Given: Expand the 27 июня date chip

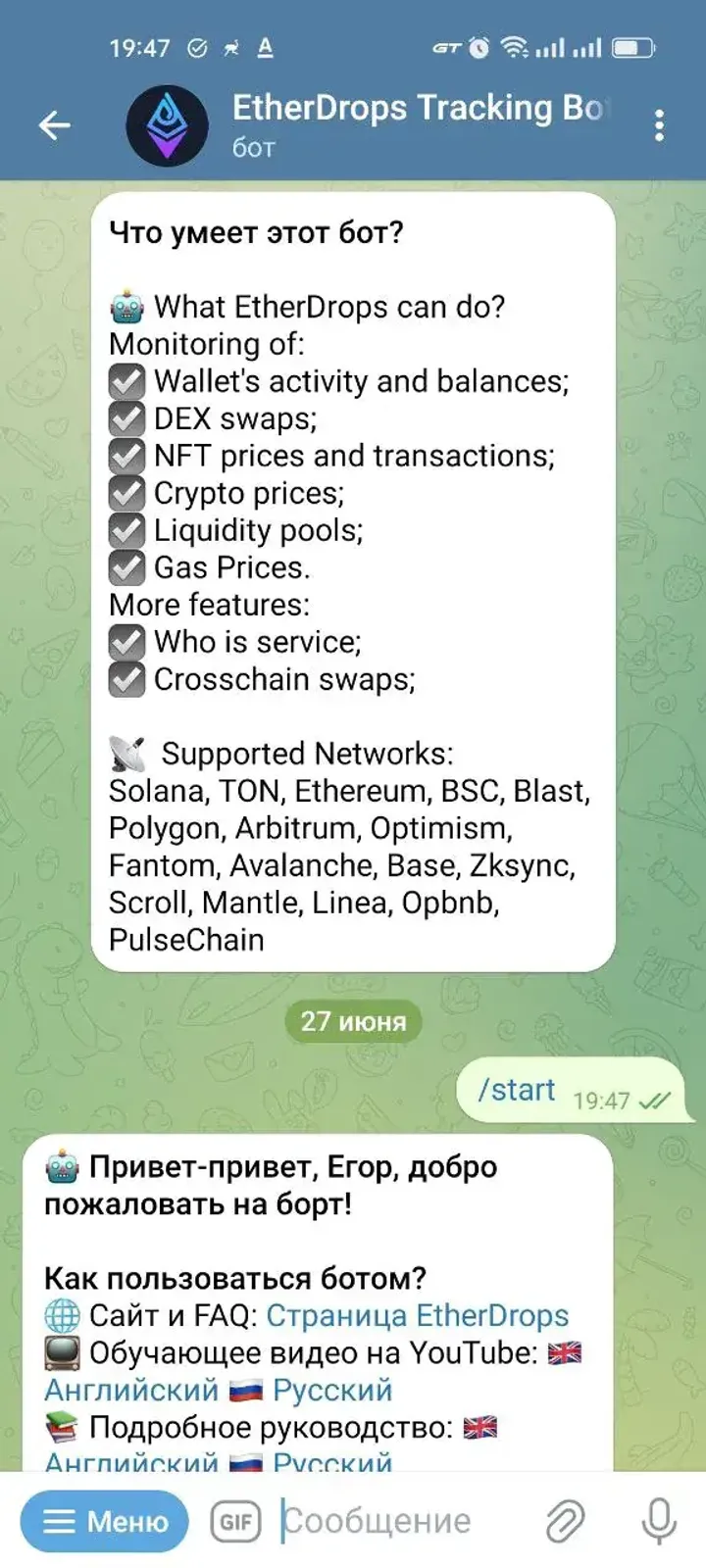Looking at the screenshot, I should point(353,1021).
